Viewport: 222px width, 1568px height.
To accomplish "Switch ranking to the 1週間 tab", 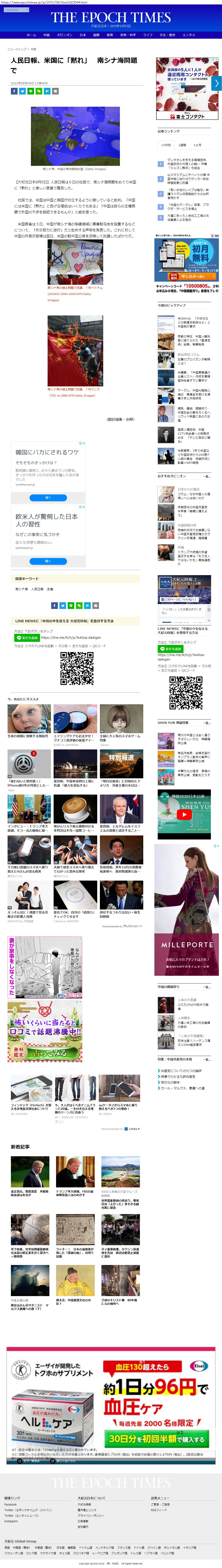I will tap(182, 145).
